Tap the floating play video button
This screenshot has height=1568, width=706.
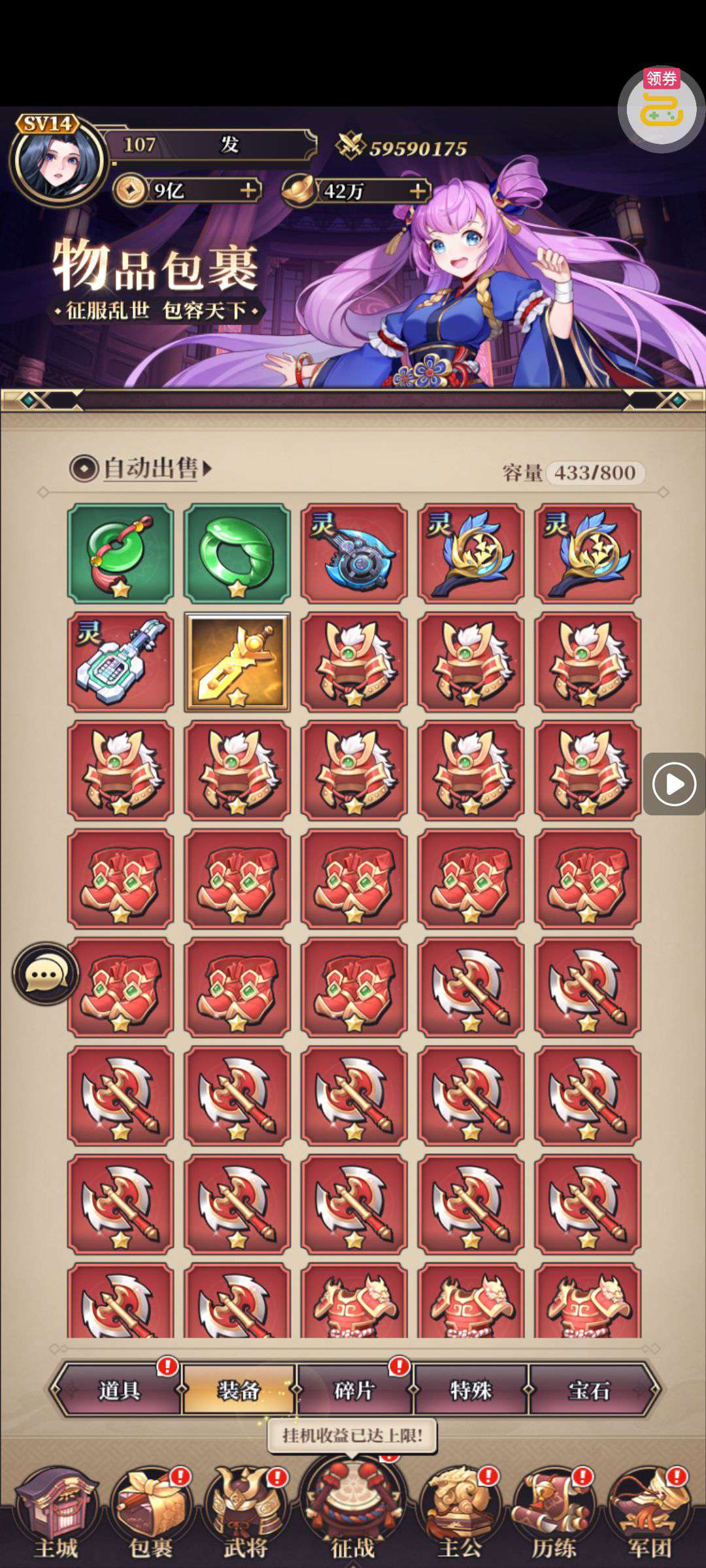pos(674,783)
